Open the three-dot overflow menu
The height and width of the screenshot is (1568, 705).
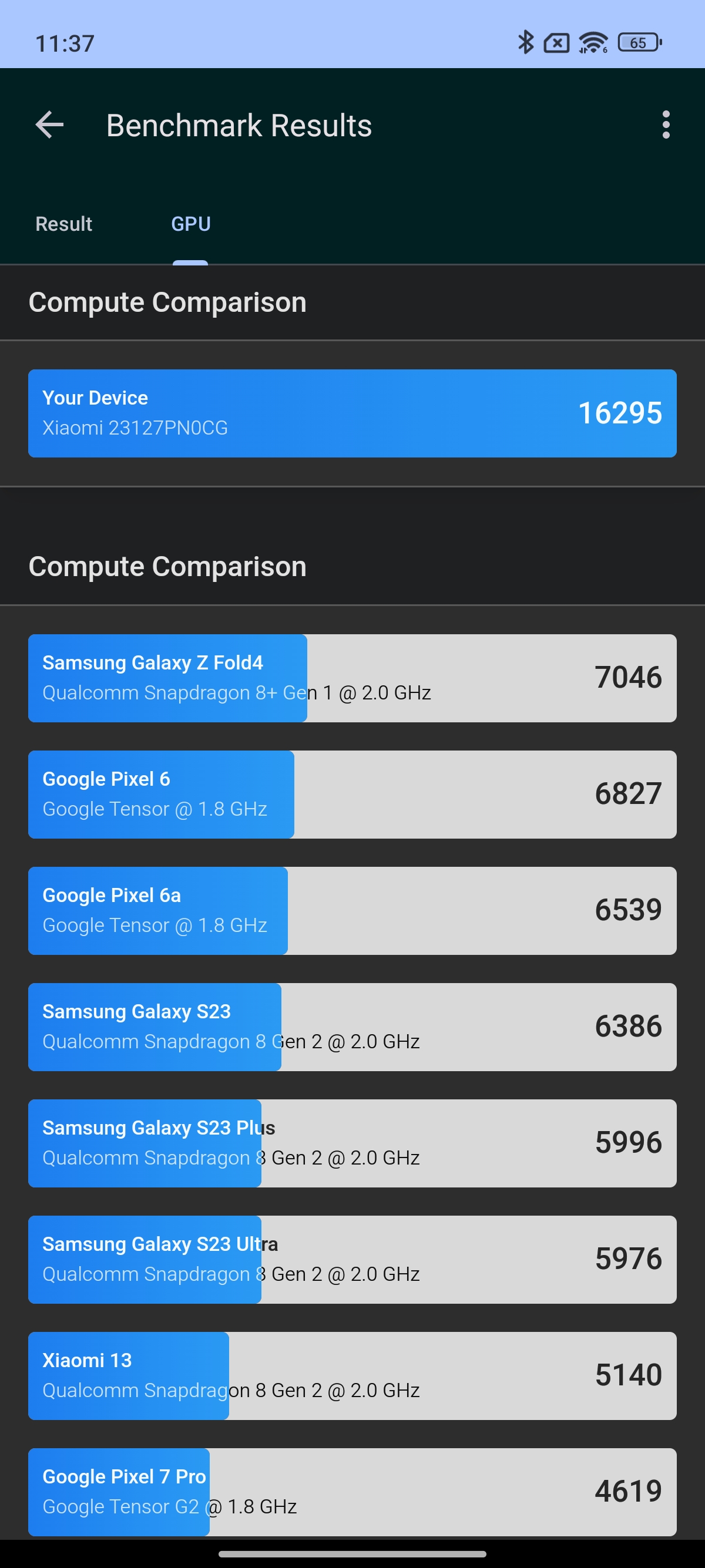(666, 125)
